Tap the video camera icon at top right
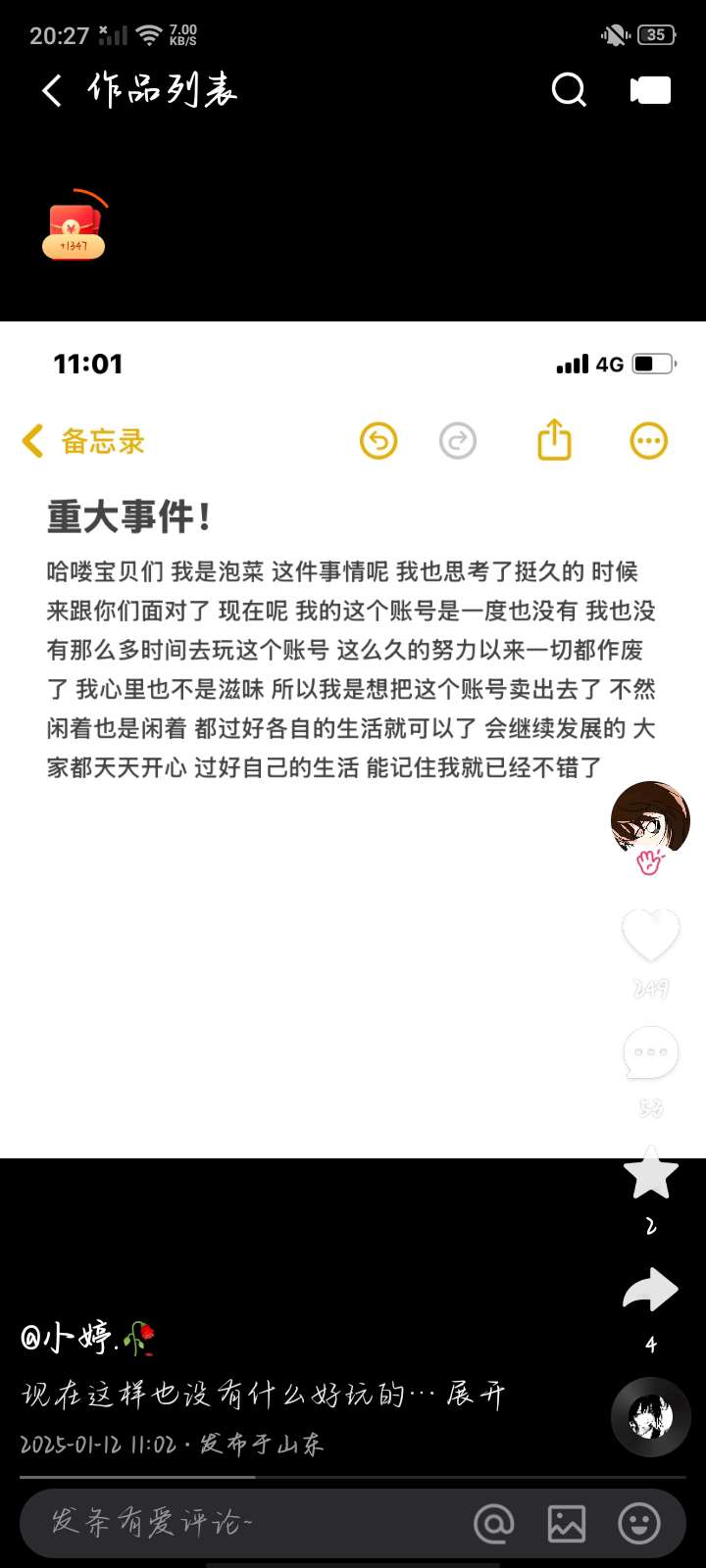The width and height of the screenshot is (706, 1568). pyautogui.click(x=650, y=90)
